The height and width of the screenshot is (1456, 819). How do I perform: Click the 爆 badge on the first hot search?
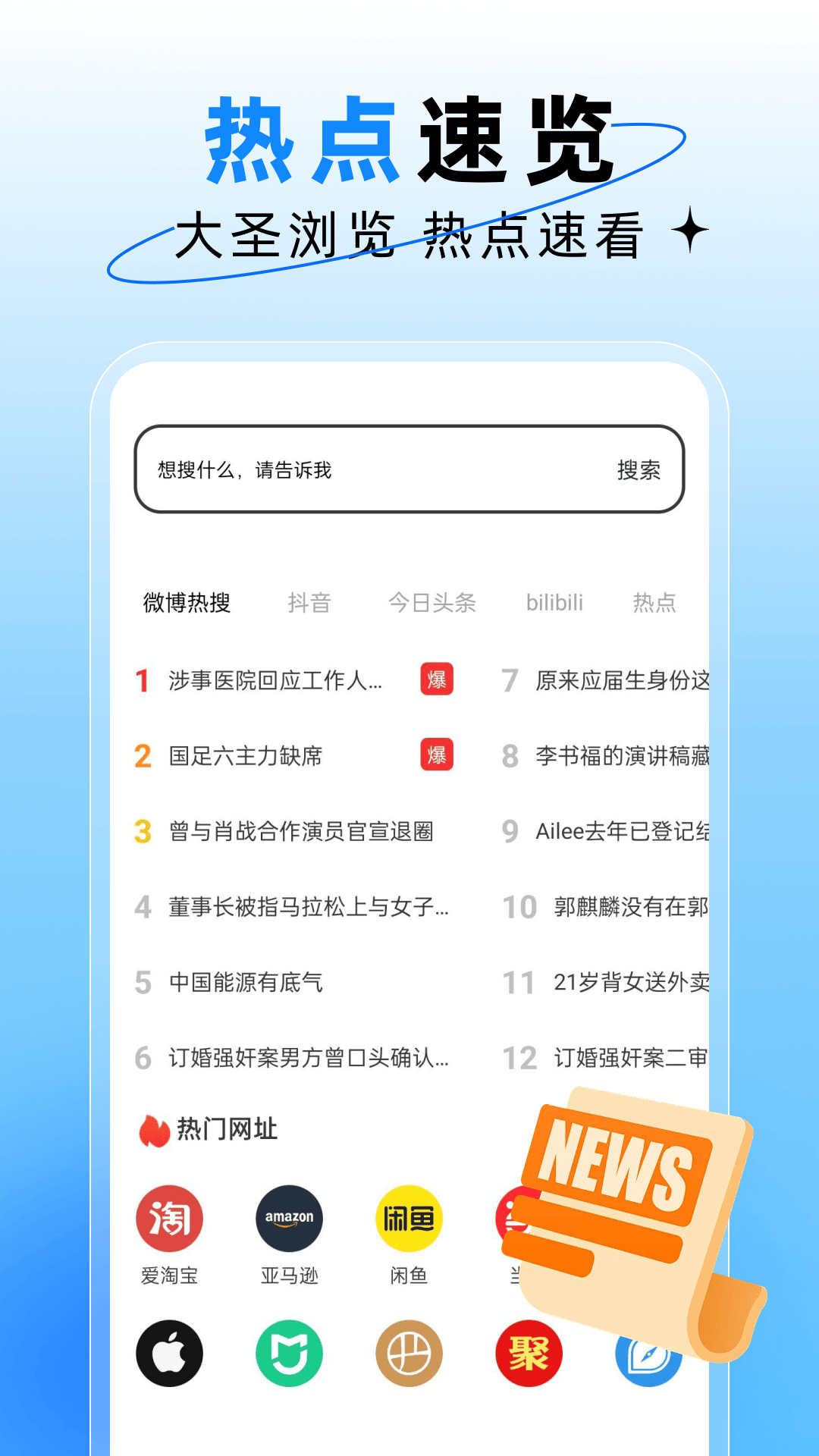(436, 679)
